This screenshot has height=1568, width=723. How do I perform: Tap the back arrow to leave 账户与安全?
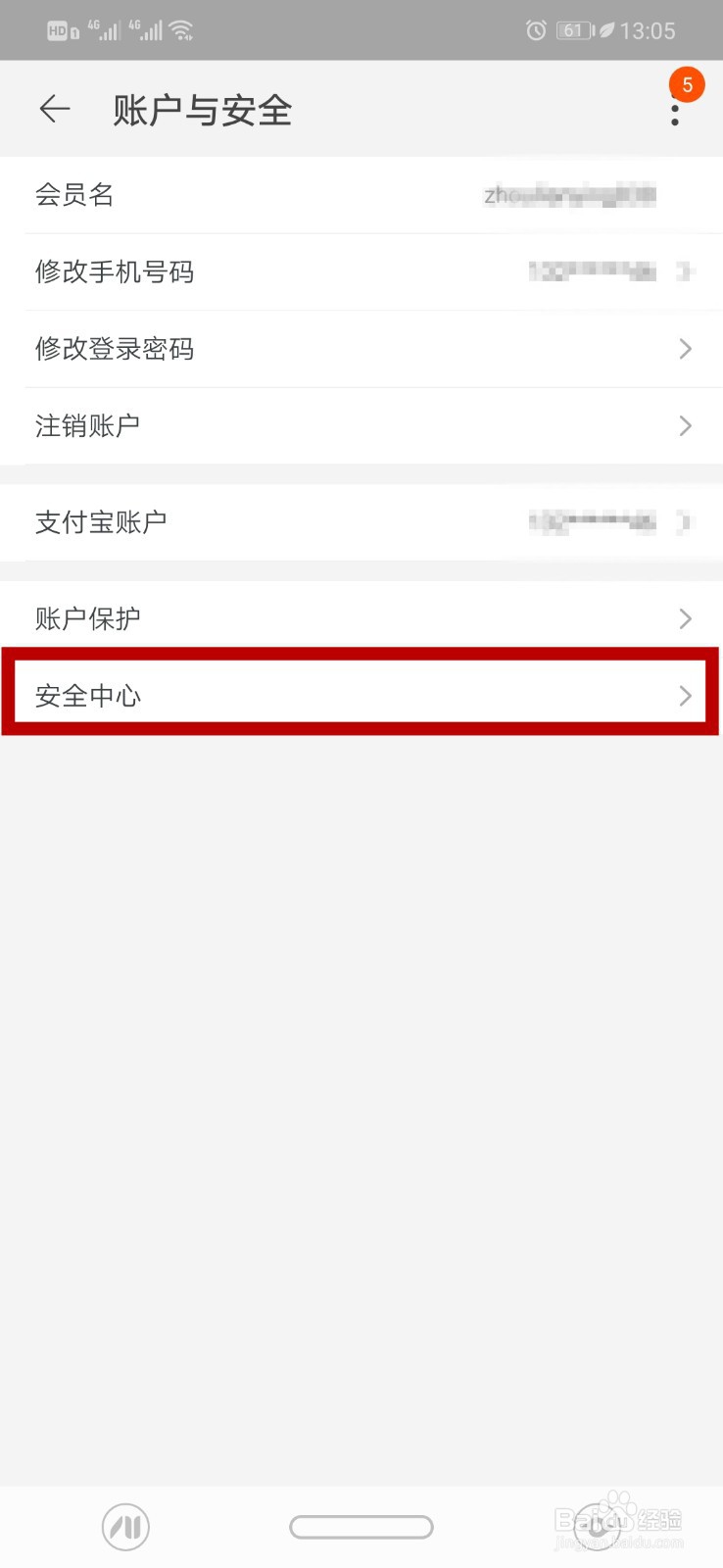[x=54, y=109]
